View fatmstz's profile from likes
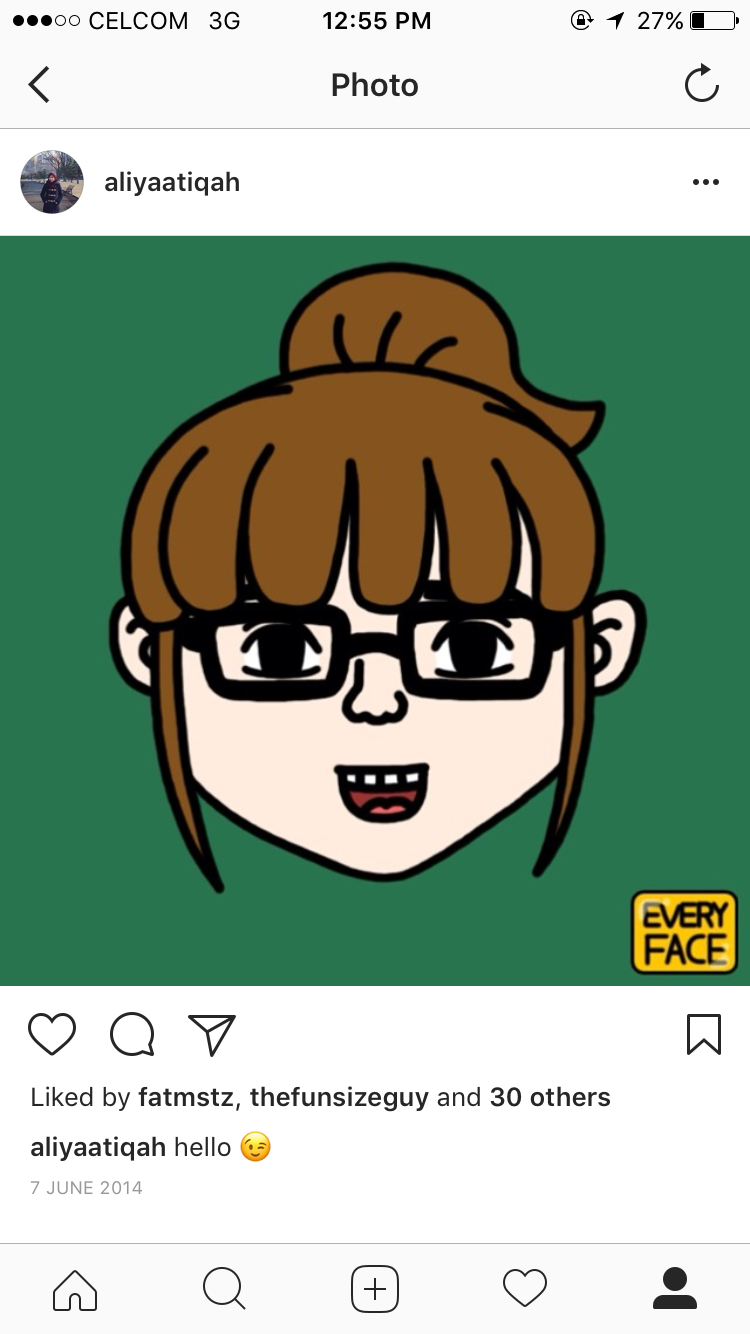Viewport: 750px width, 1334px height. coord(186,1097)
